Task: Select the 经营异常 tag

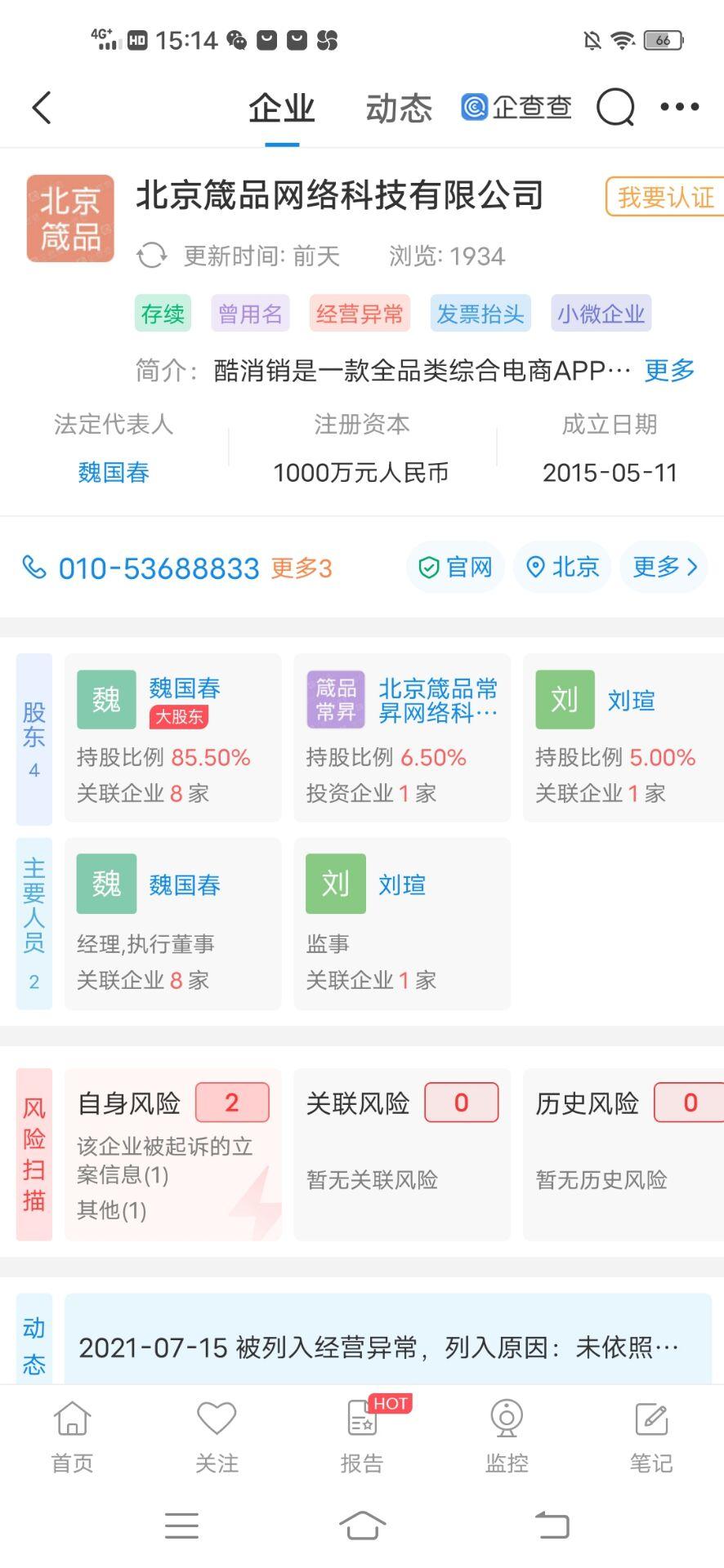Action: (x=360, y=314)
